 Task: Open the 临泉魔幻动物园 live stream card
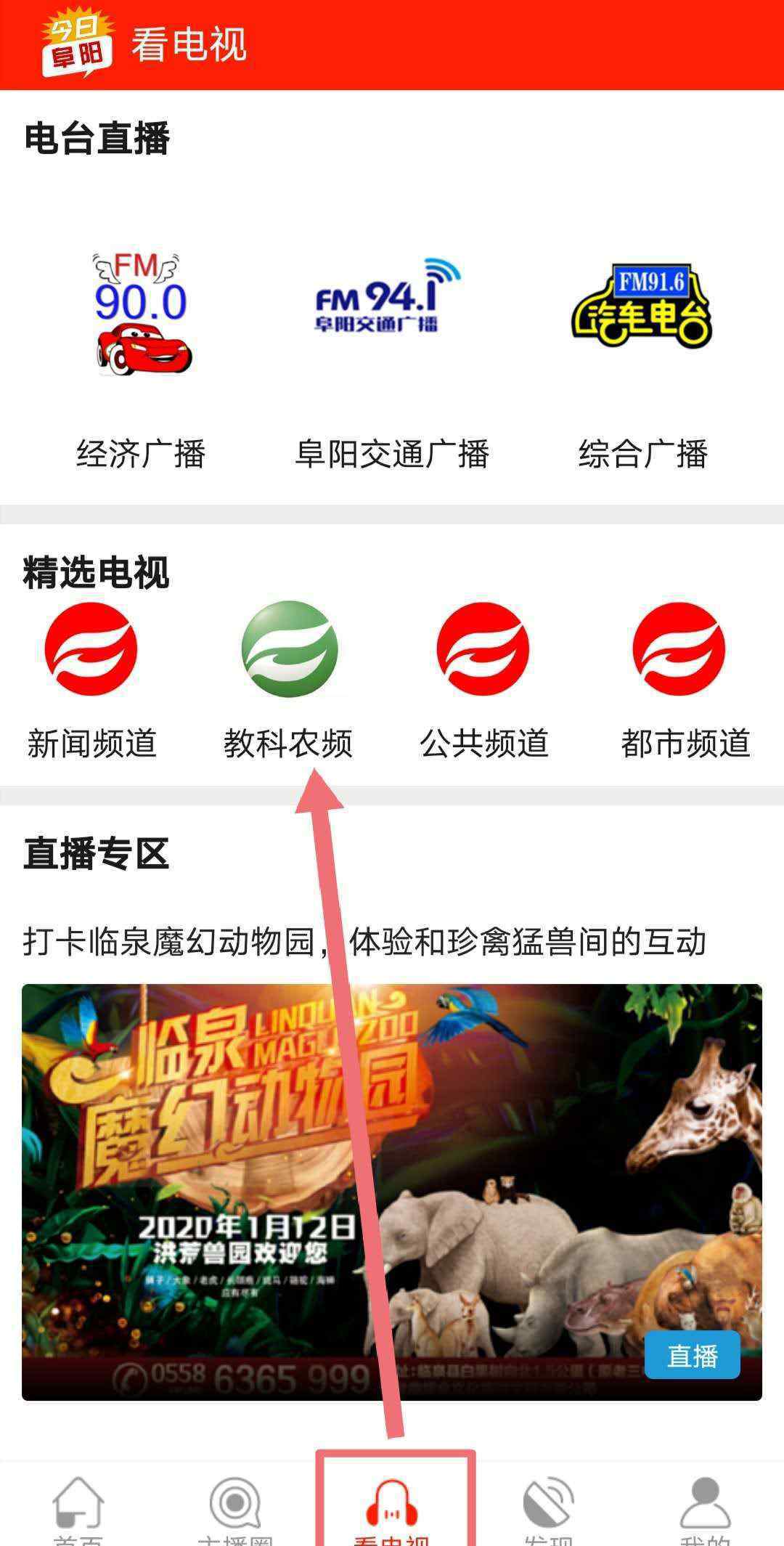point(392,1191)
